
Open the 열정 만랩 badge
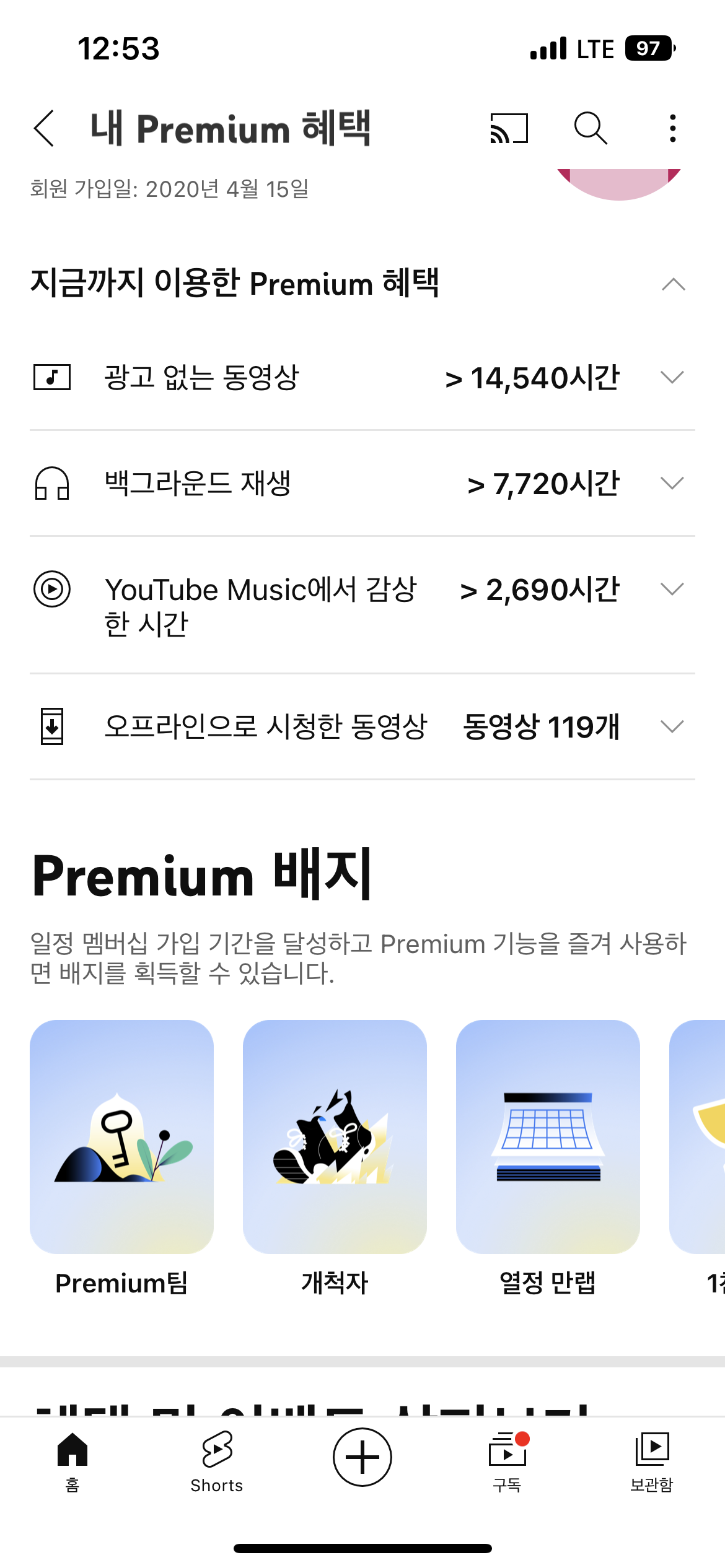pos(548,1137)
